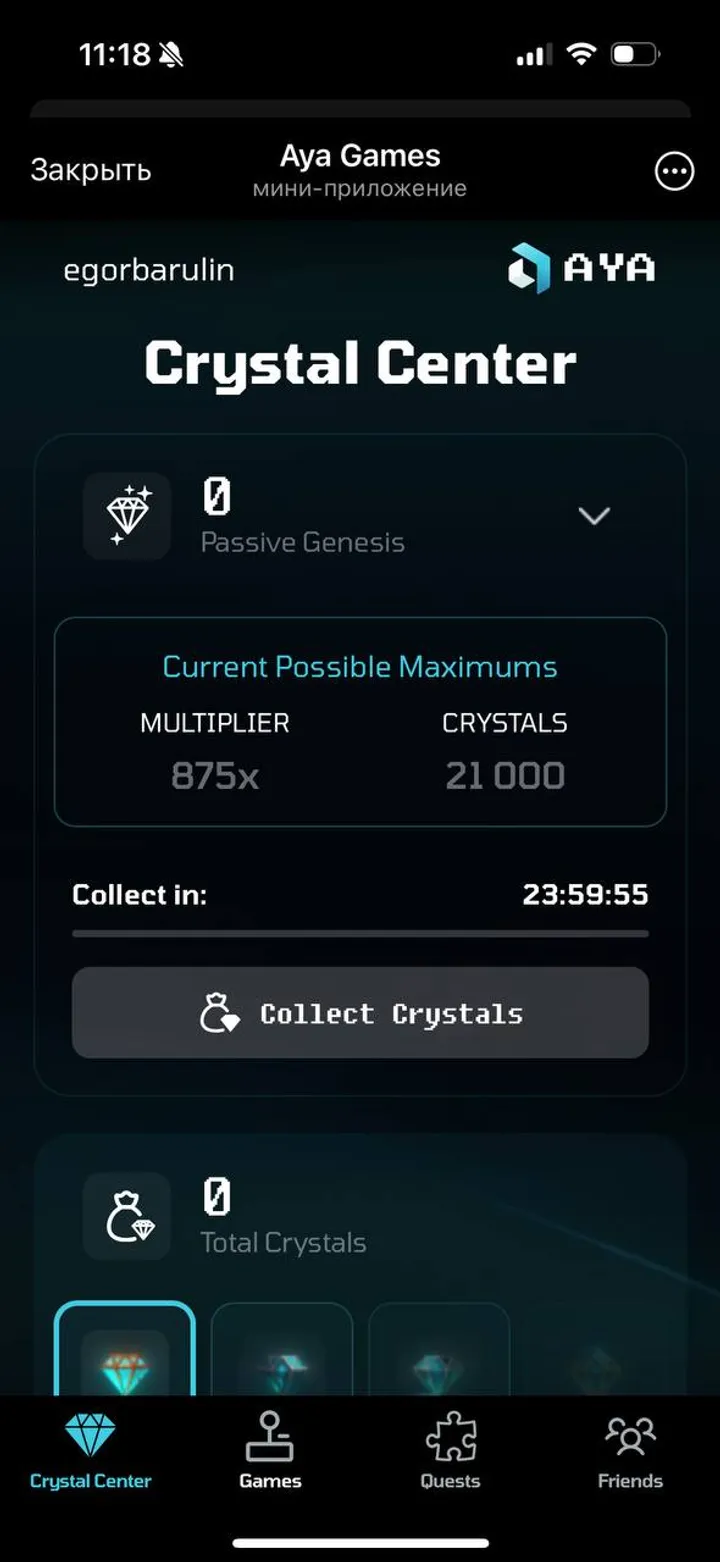The width and height of the screenshot is (720, 1562).
Task: Open the three-dot overflow menu
Action: 674,171
